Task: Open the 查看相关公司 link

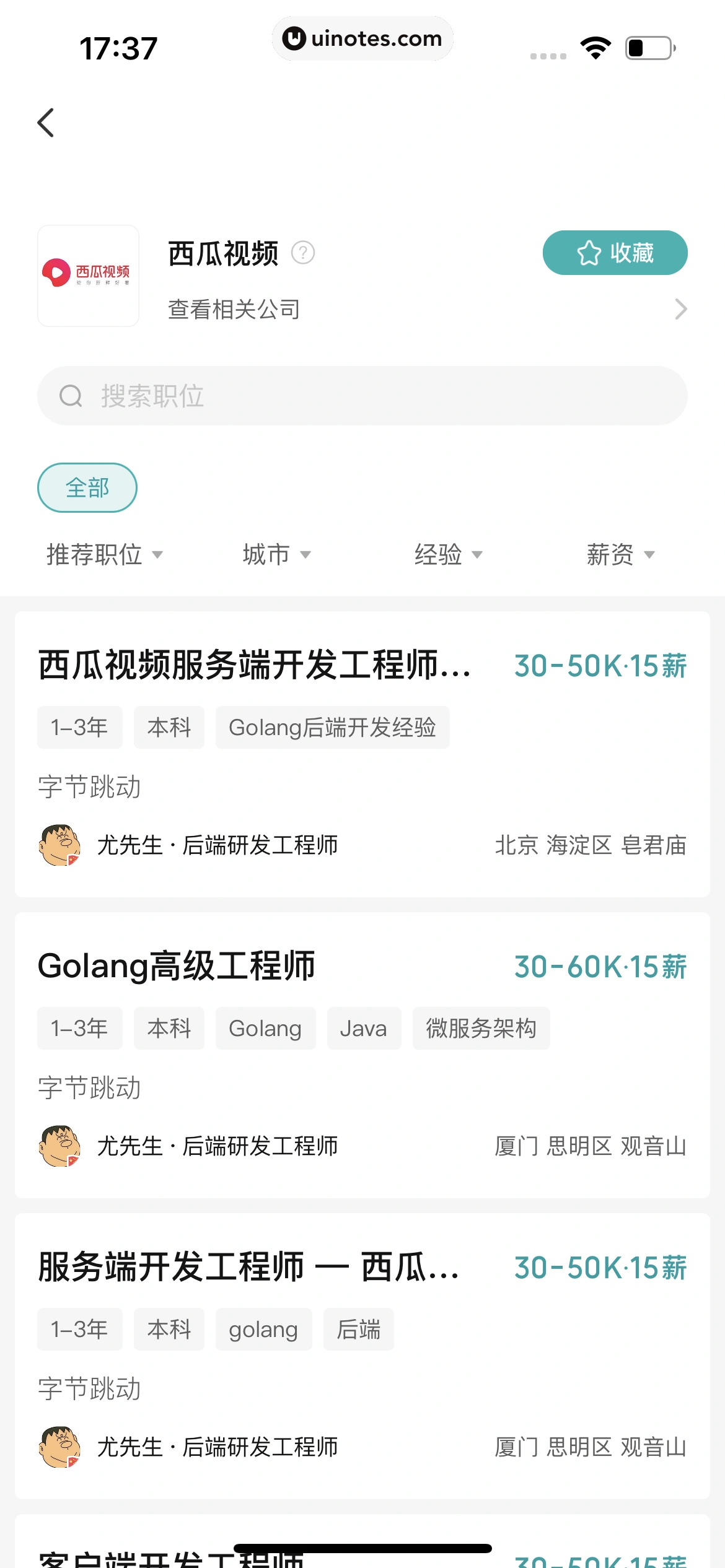Action: pos(234,308)
